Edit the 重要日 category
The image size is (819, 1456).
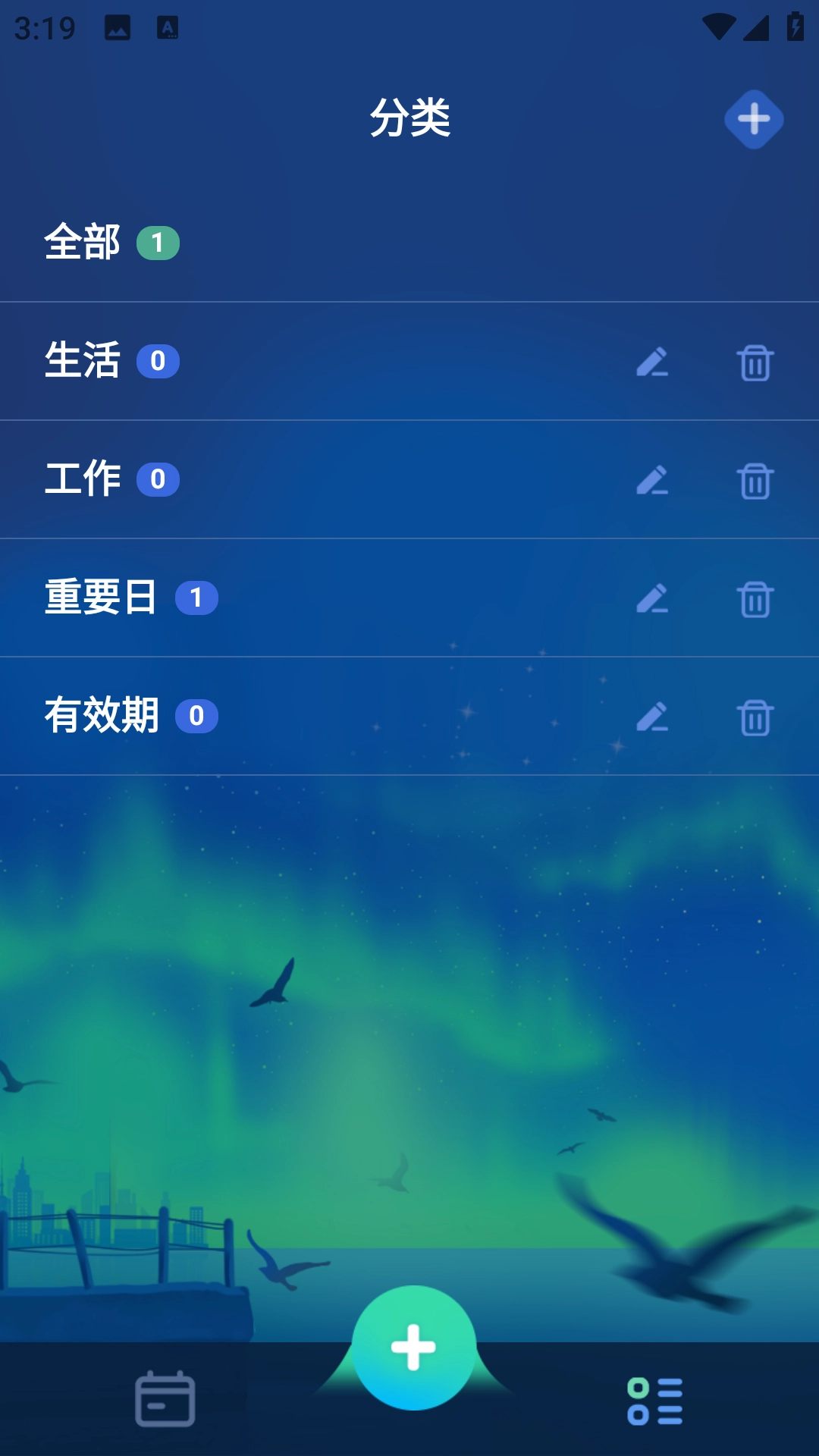click(x=654, y=599)
